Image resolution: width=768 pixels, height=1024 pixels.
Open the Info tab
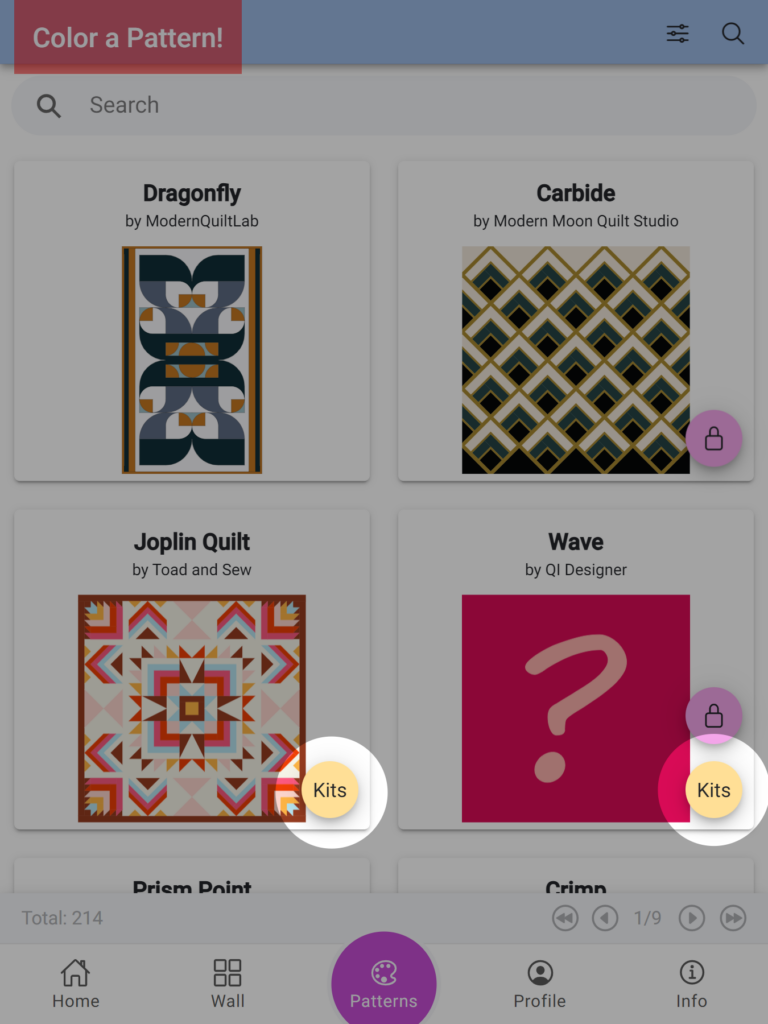pos(691,984)
